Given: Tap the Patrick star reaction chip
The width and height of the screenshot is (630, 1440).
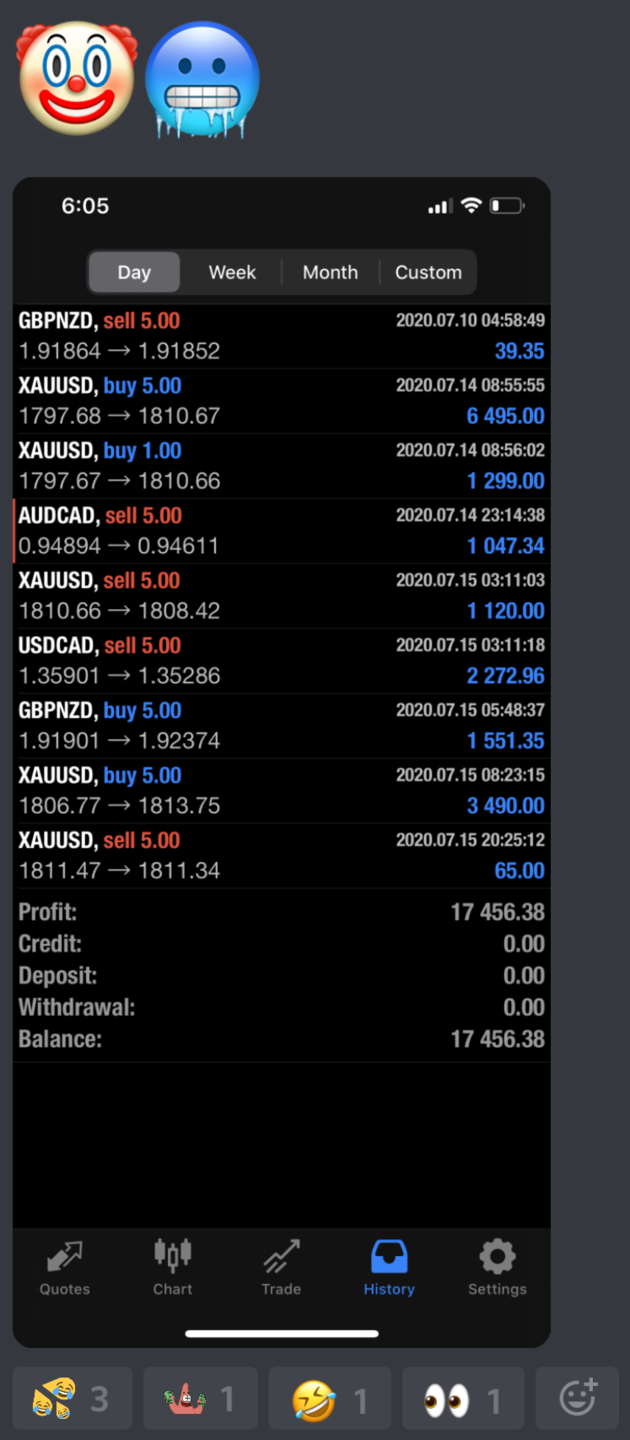Looking at the screenshot, I should point(200,1398).
